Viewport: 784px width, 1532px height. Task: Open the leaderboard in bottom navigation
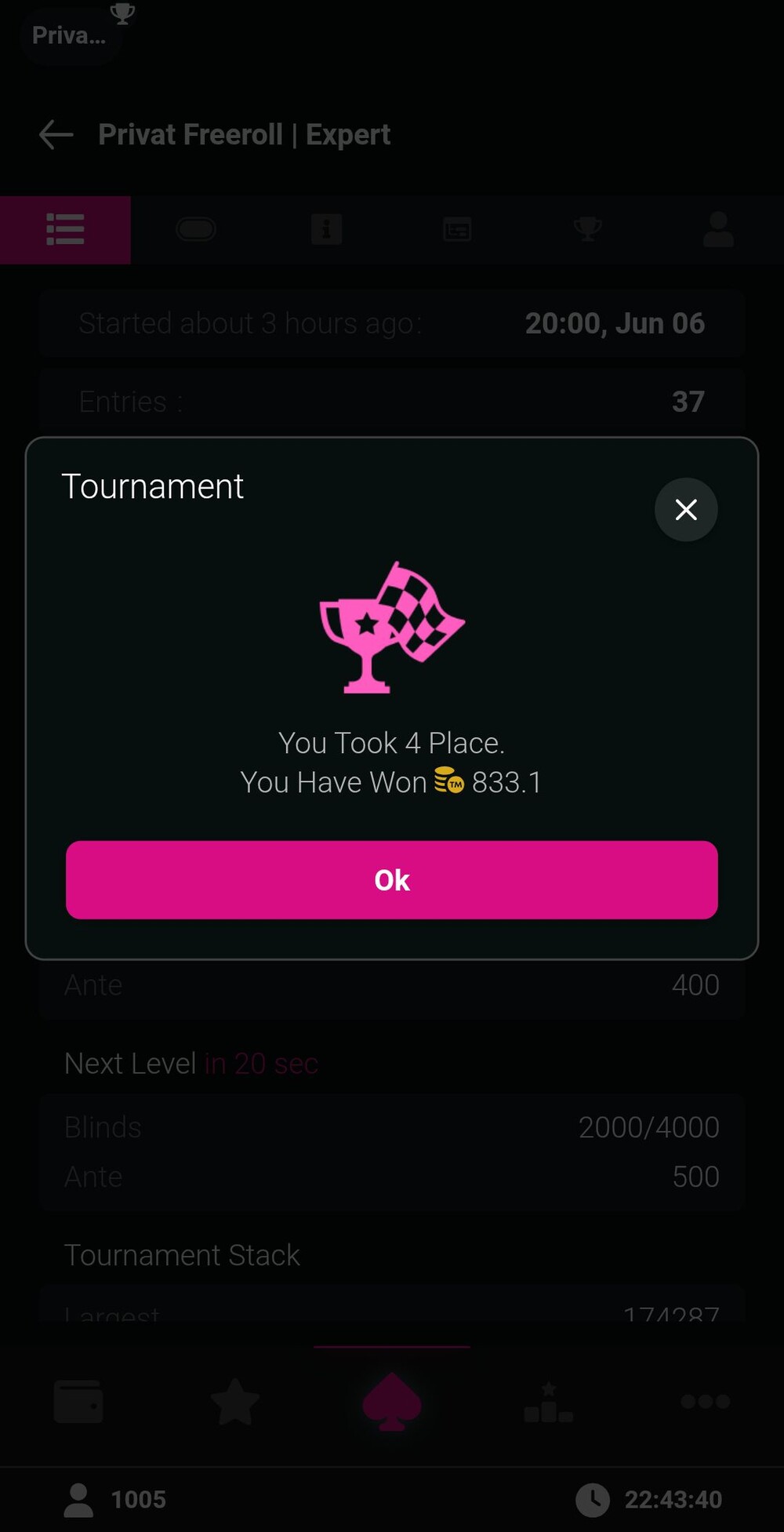click(549, 1401)
